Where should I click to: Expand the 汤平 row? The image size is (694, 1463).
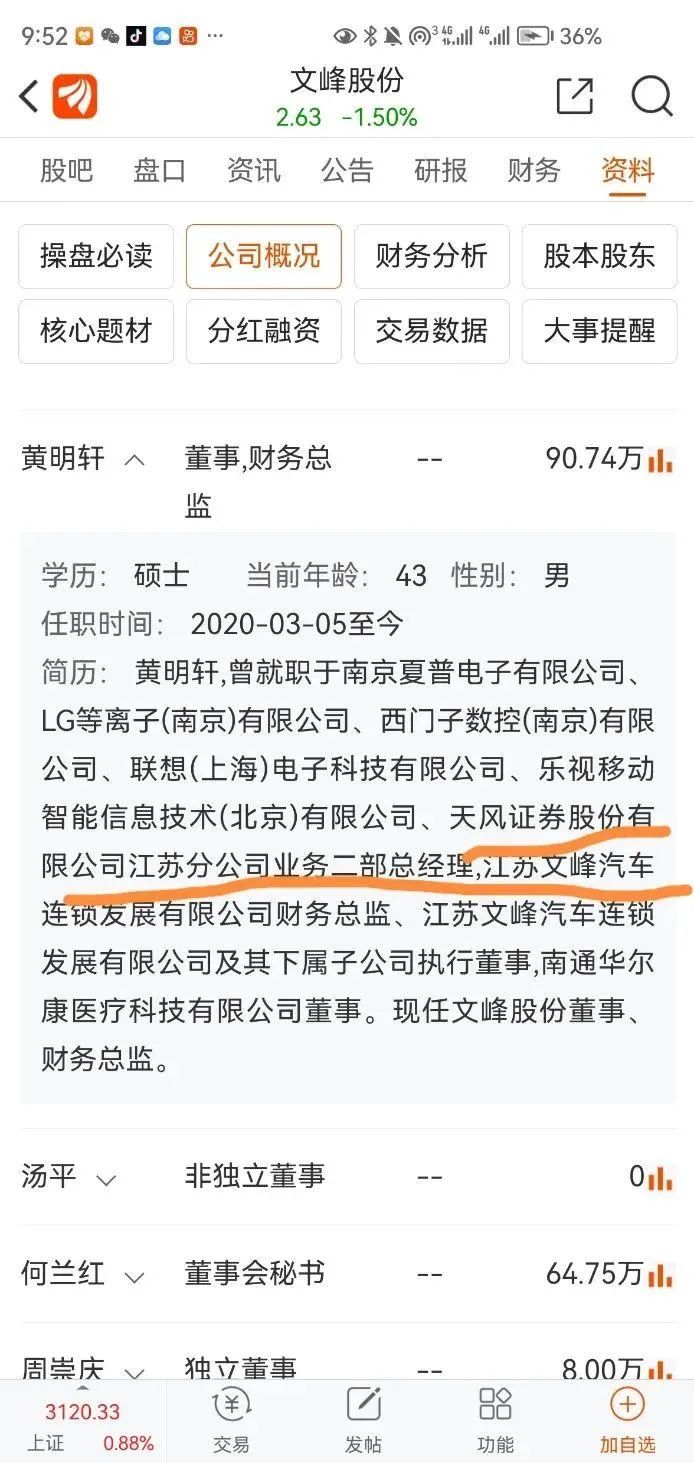pos(106,1178)
